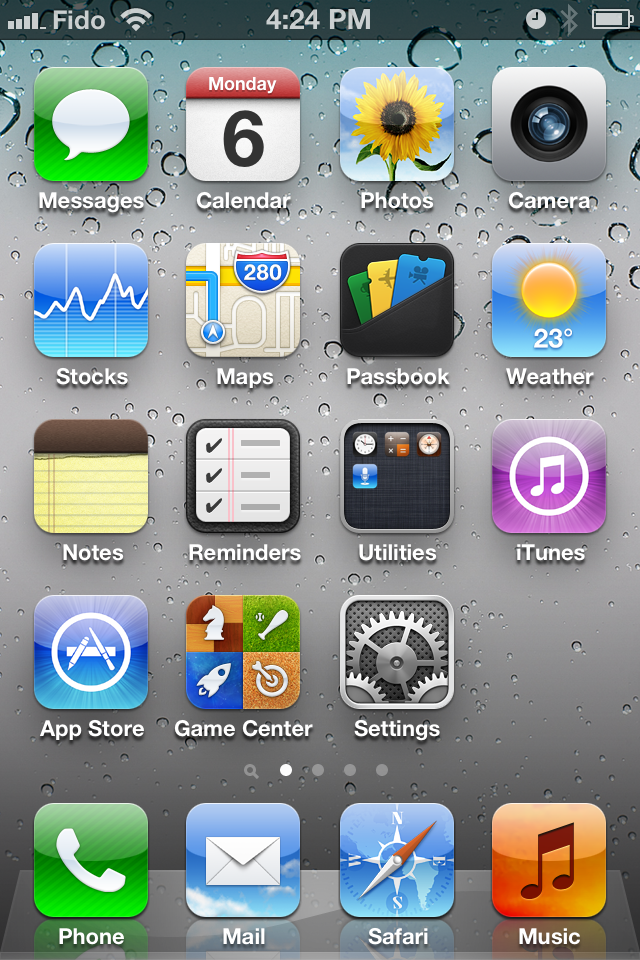Open the iTunes app

(548, 476)
